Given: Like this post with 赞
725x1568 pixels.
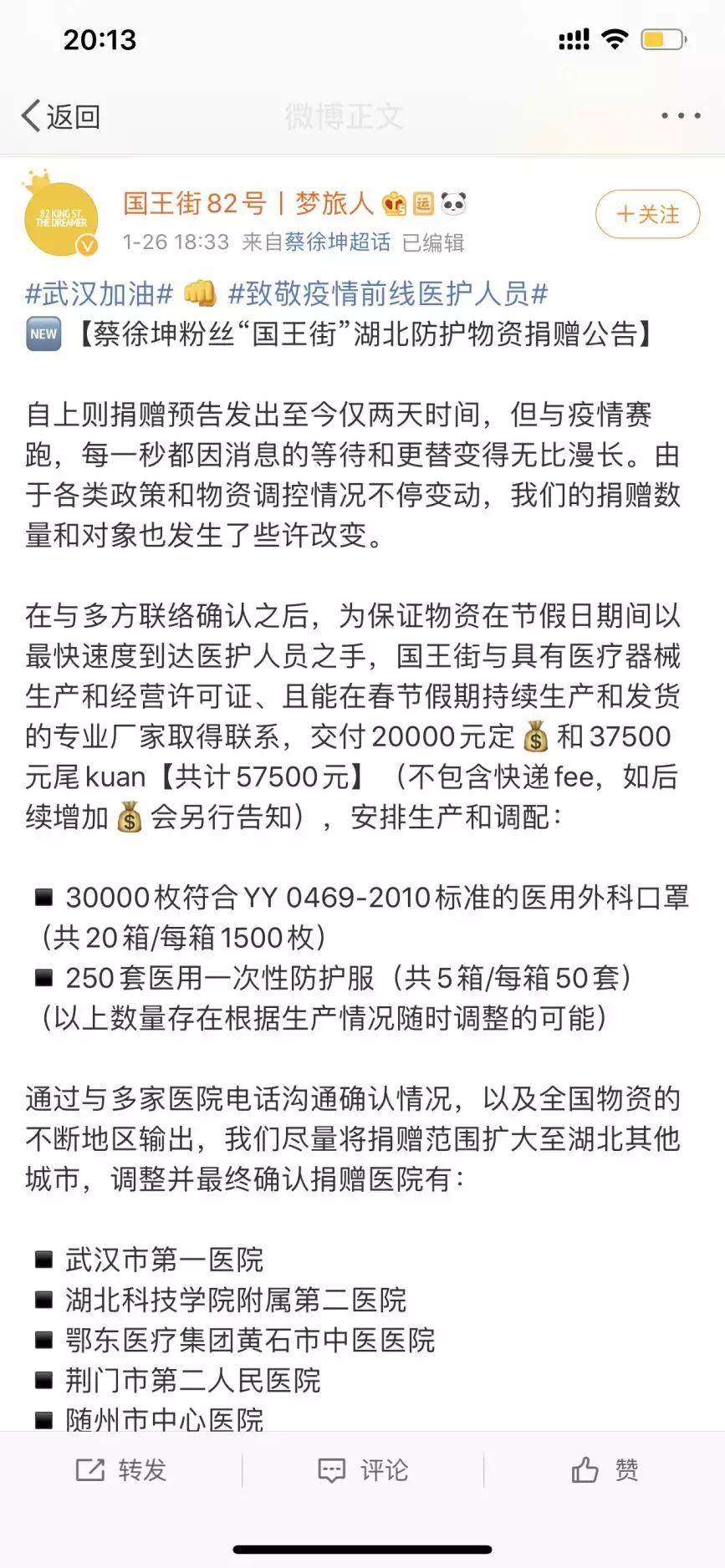Looking at the screenshot, I should (605, 1469).
